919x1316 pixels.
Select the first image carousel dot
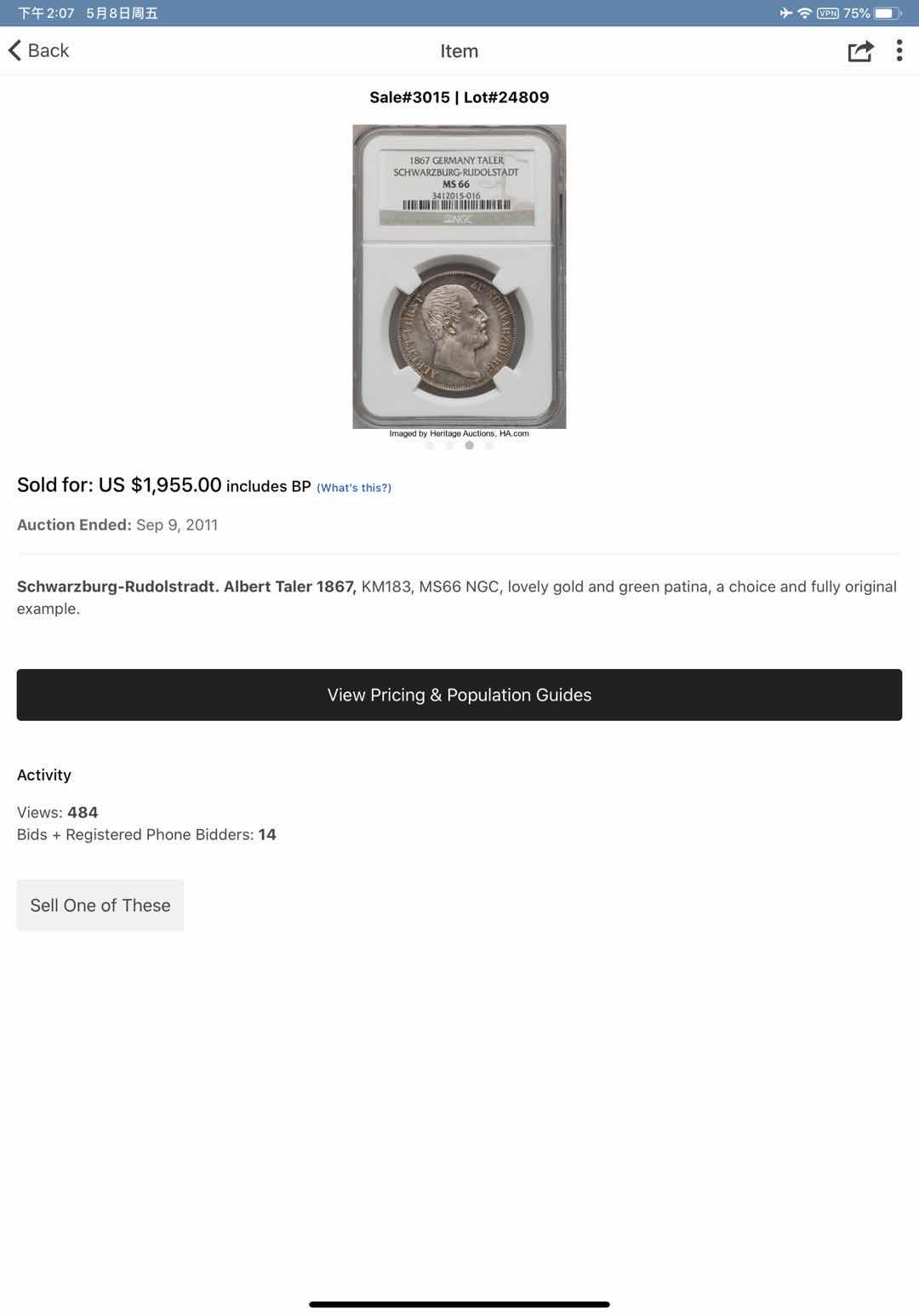pos(430,445)
